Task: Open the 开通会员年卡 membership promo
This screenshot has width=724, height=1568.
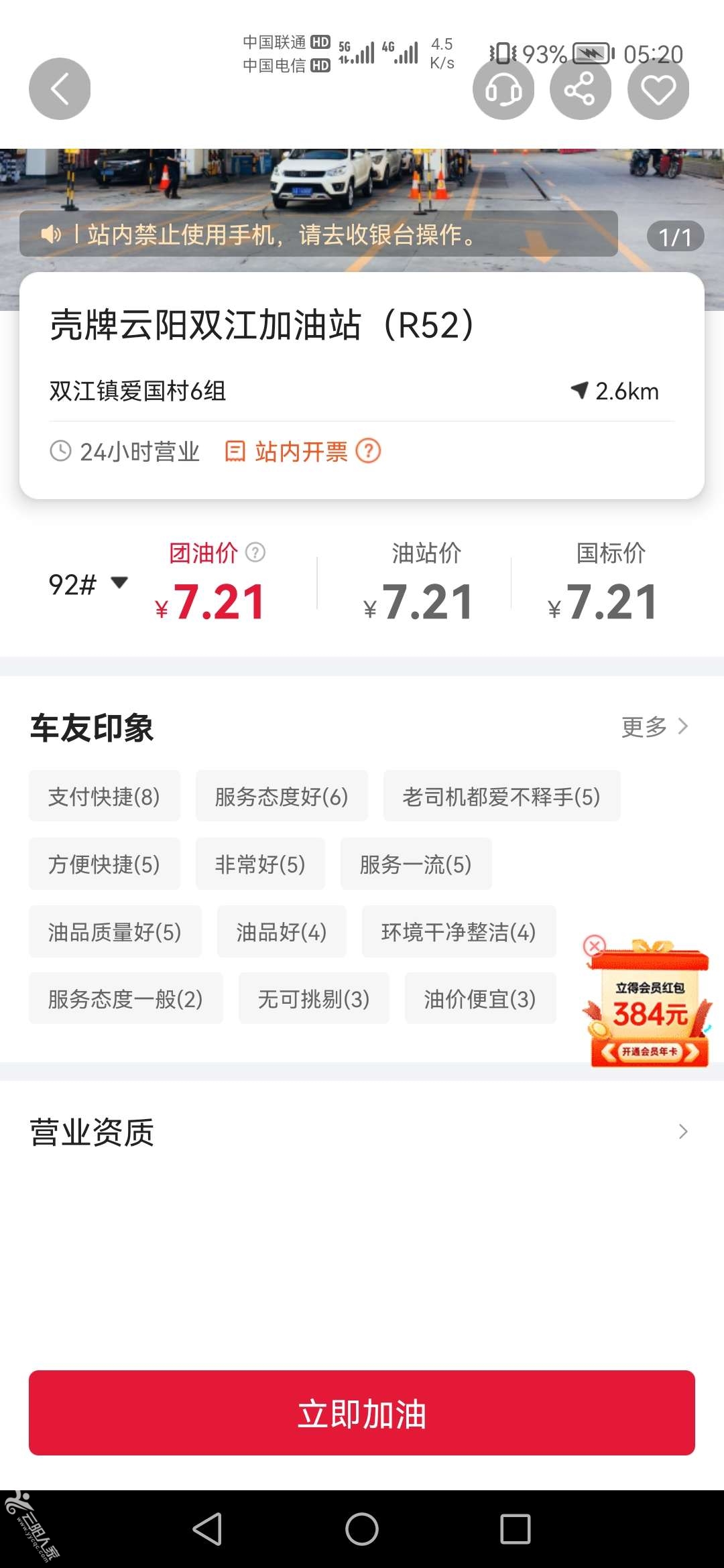Action: pos(649,1051)
